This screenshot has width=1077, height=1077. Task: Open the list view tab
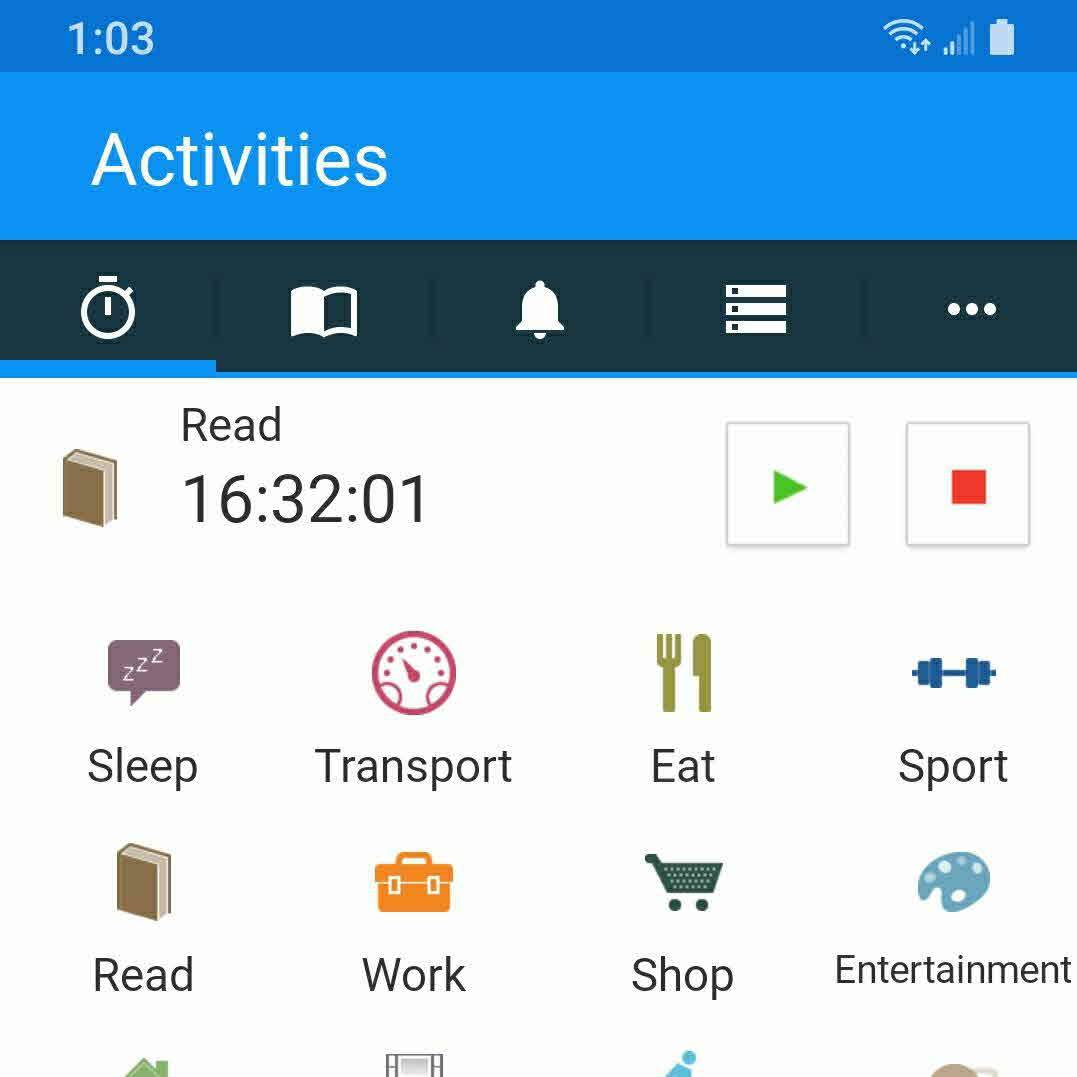pos(755,309)
